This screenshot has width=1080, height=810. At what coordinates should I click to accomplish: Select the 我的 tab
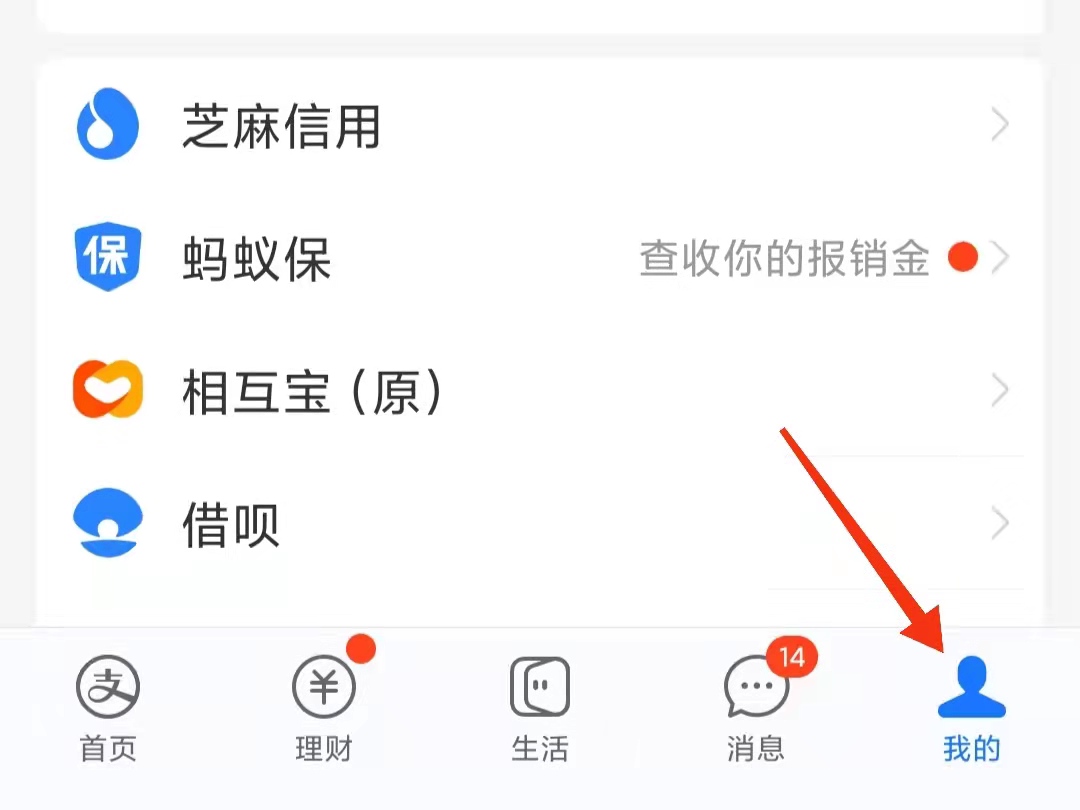point(971,710)
